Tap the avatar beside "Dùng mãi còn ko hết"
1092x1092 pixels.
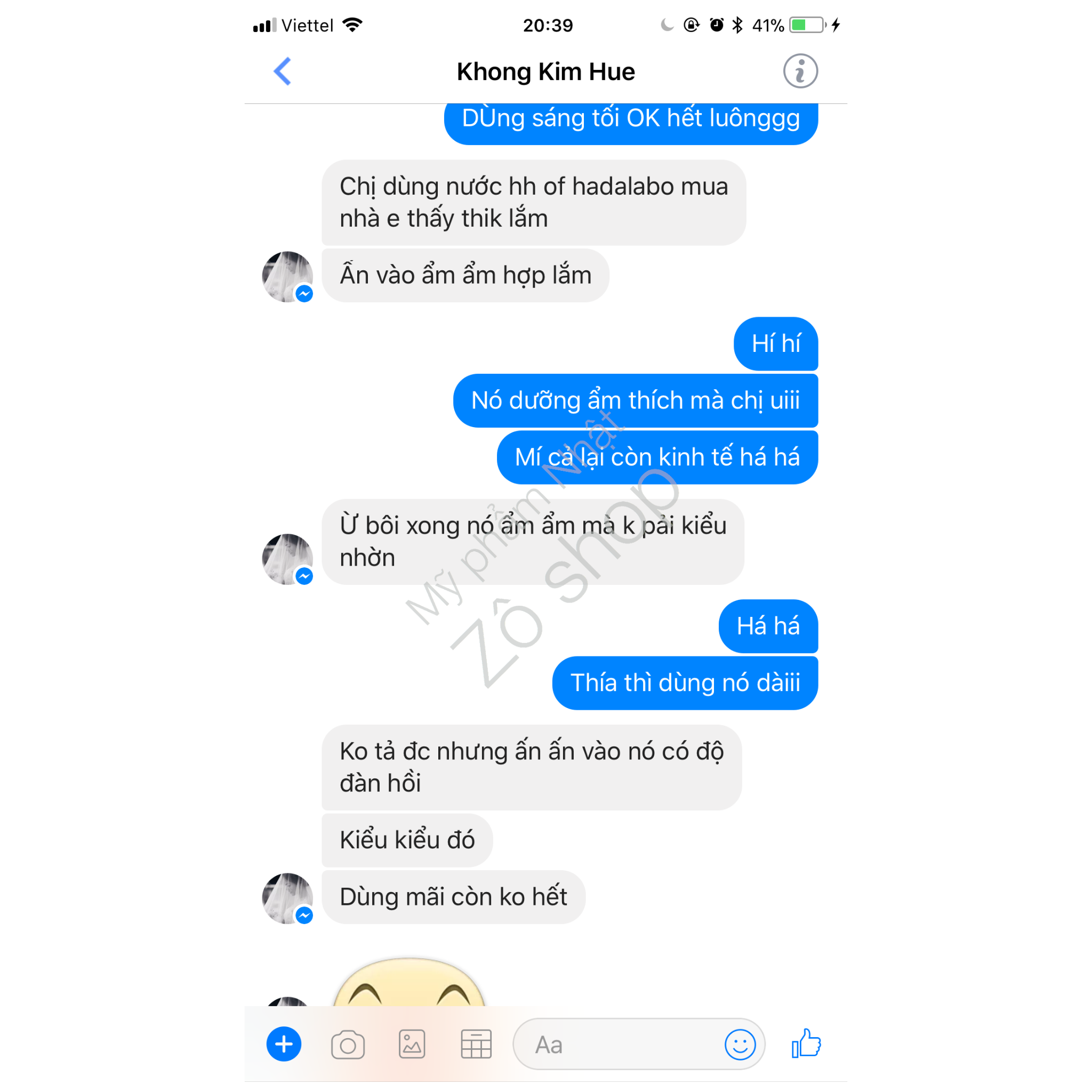(288, 898)
